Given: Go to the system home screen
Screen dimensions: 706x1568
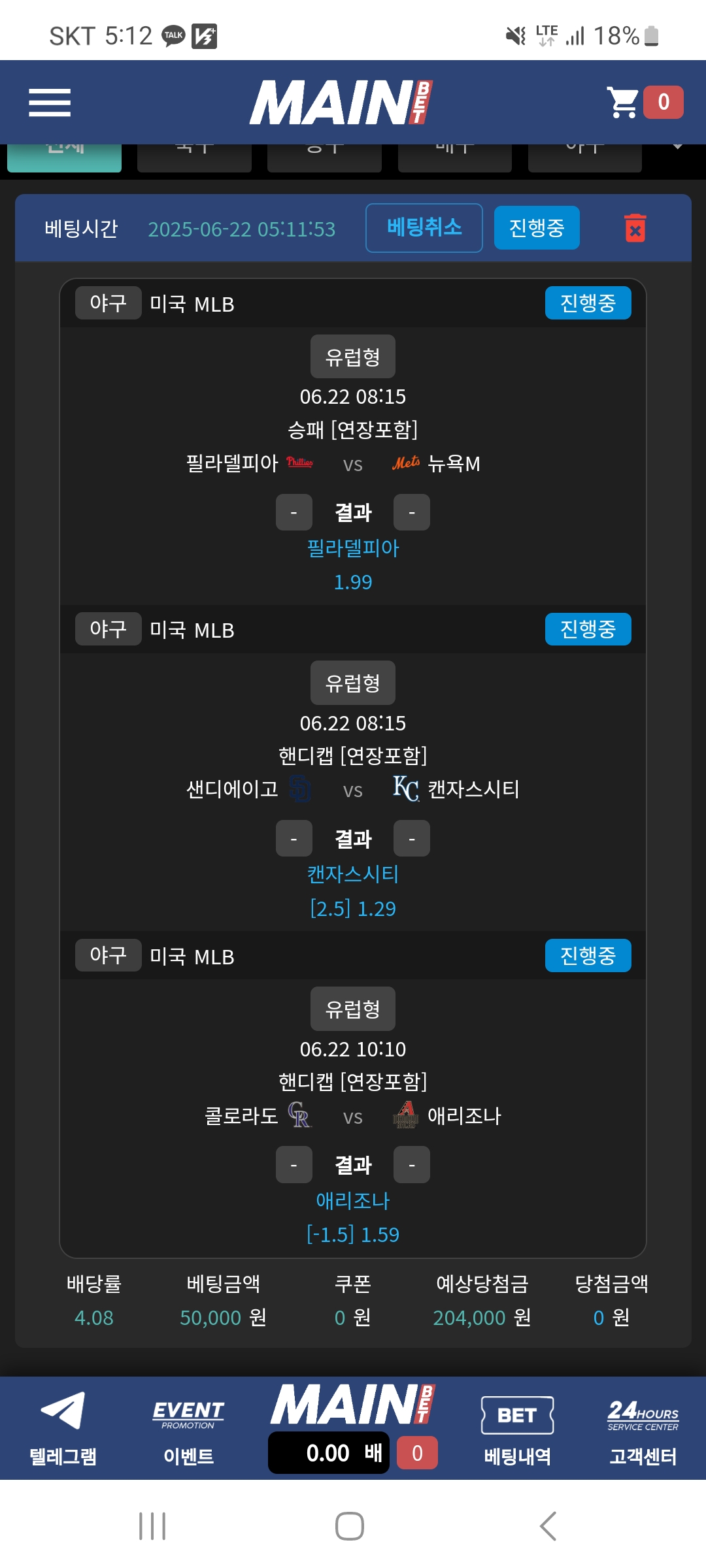Looking at the screenshot, I should point(350,1526).
